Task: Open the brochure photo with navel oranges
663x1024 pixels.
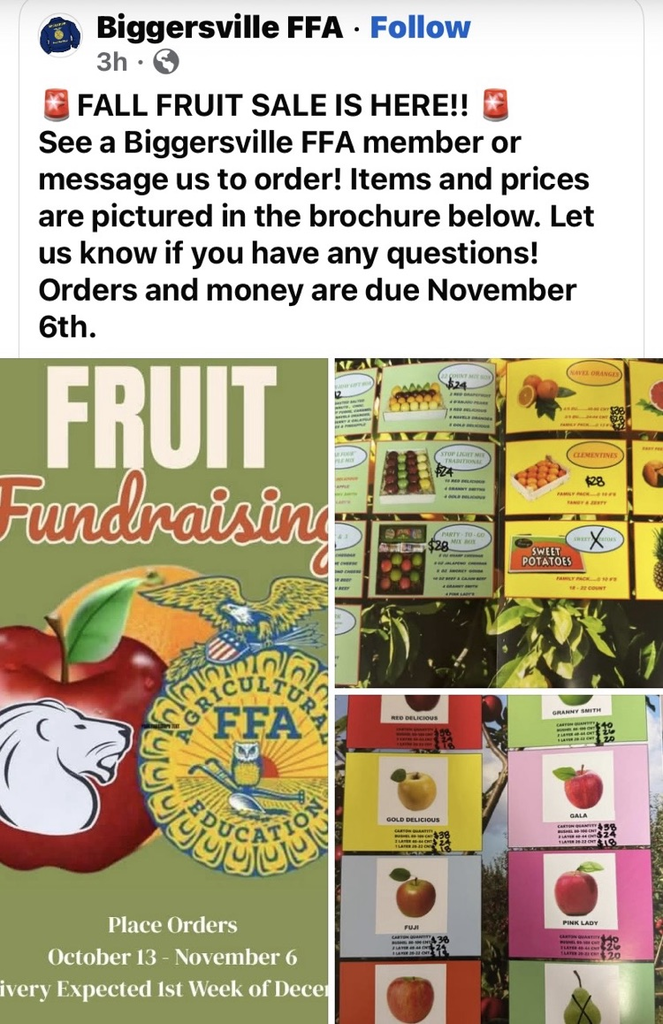Action: (498, 522)
